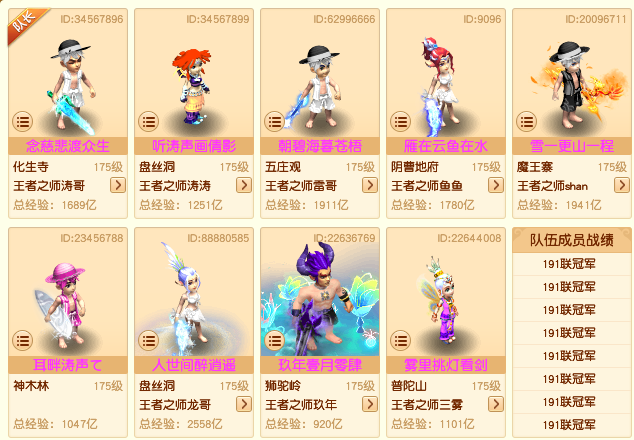Open the list icon on 雪一更山一程 card
This screenshot has height=440, width=634.
(526, 120)
